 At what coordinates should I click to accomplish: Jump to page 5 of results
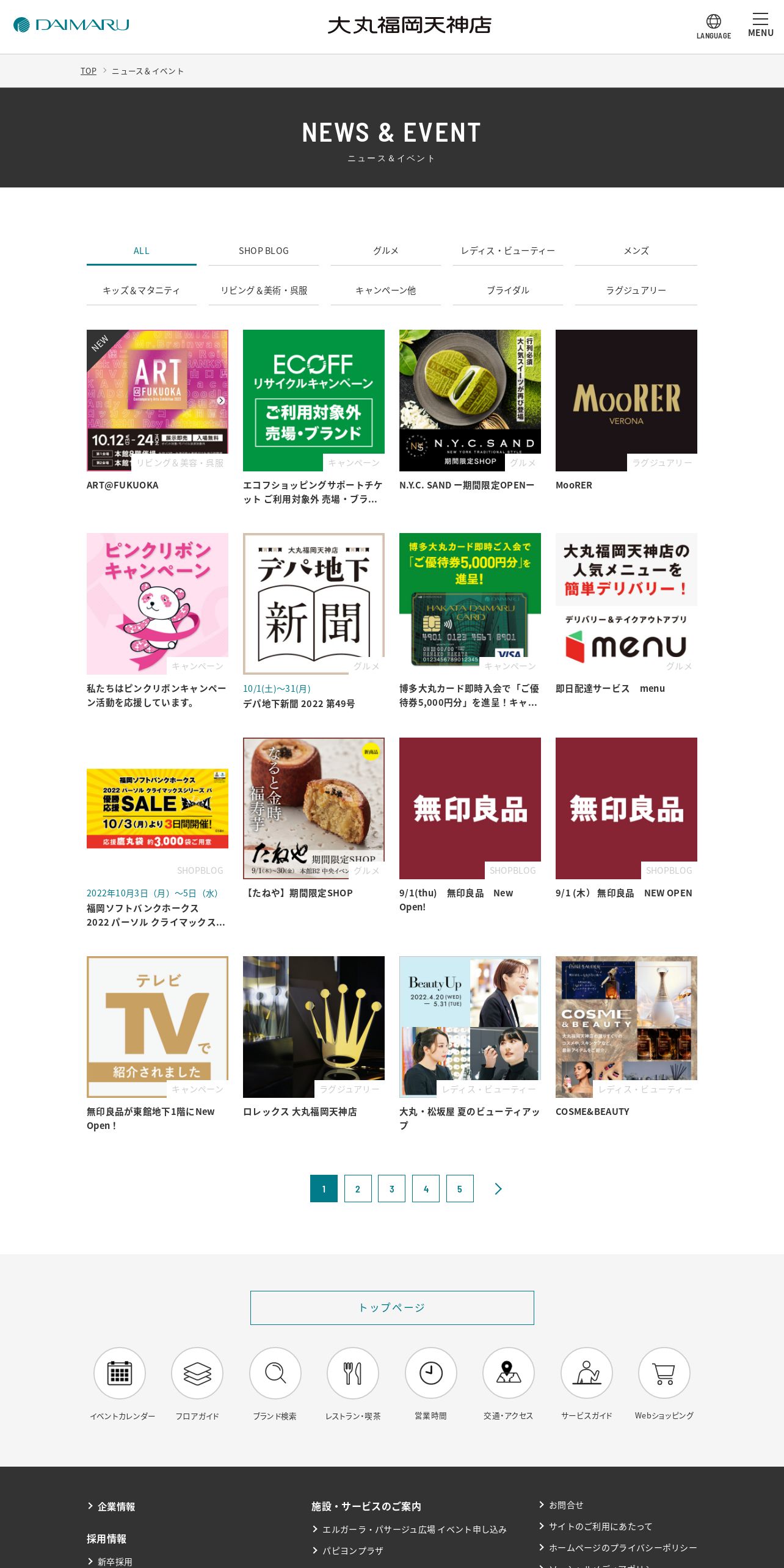[x=460, y=1188]
